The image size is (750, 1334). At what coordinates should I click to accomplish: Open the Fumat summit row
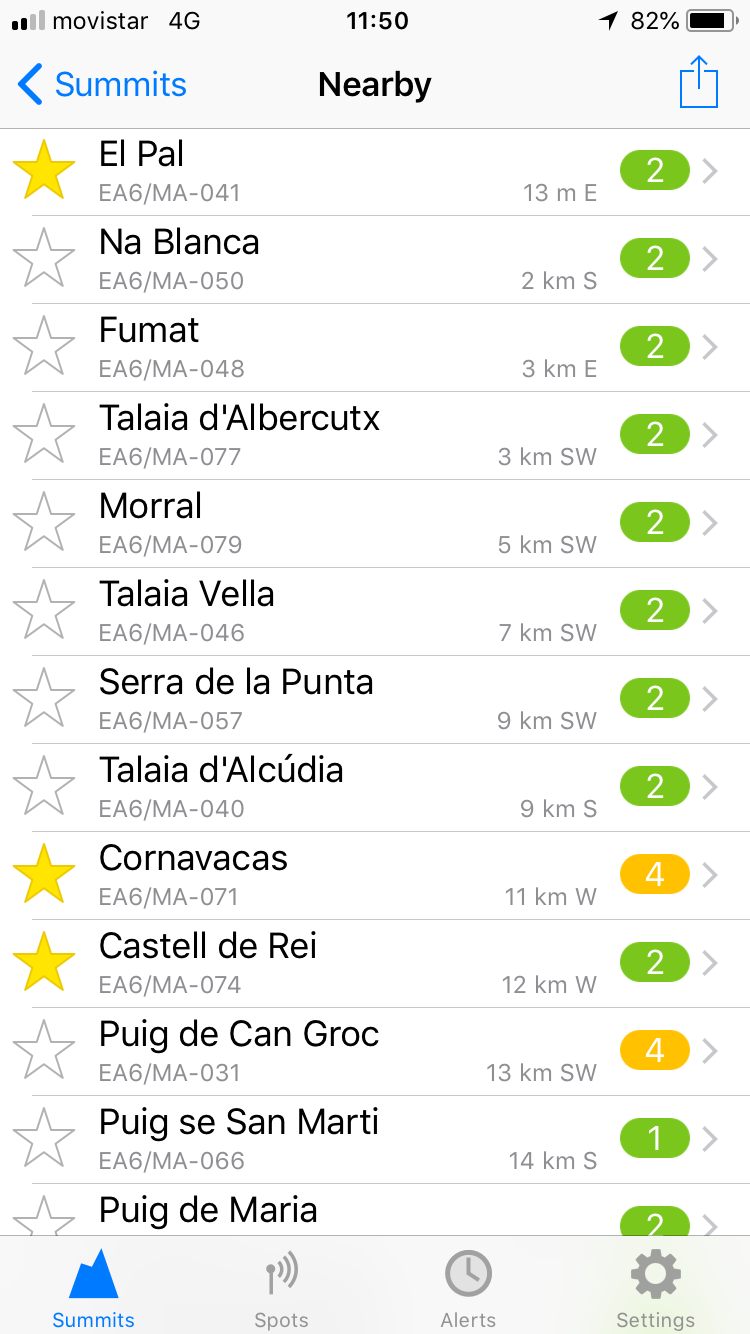(375, 348)
